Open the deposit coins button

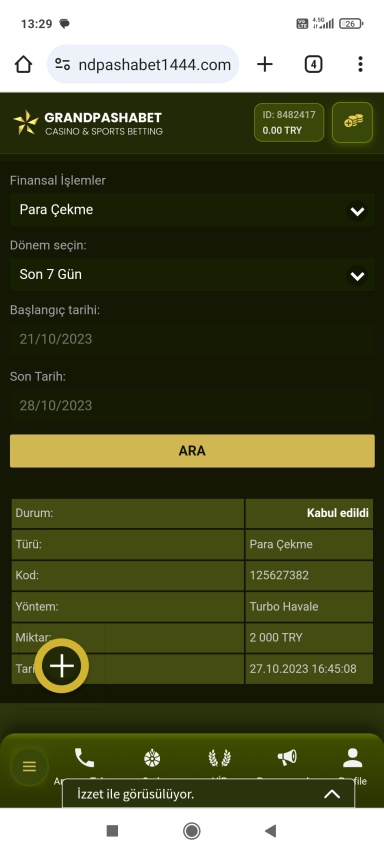pos(352,123)
